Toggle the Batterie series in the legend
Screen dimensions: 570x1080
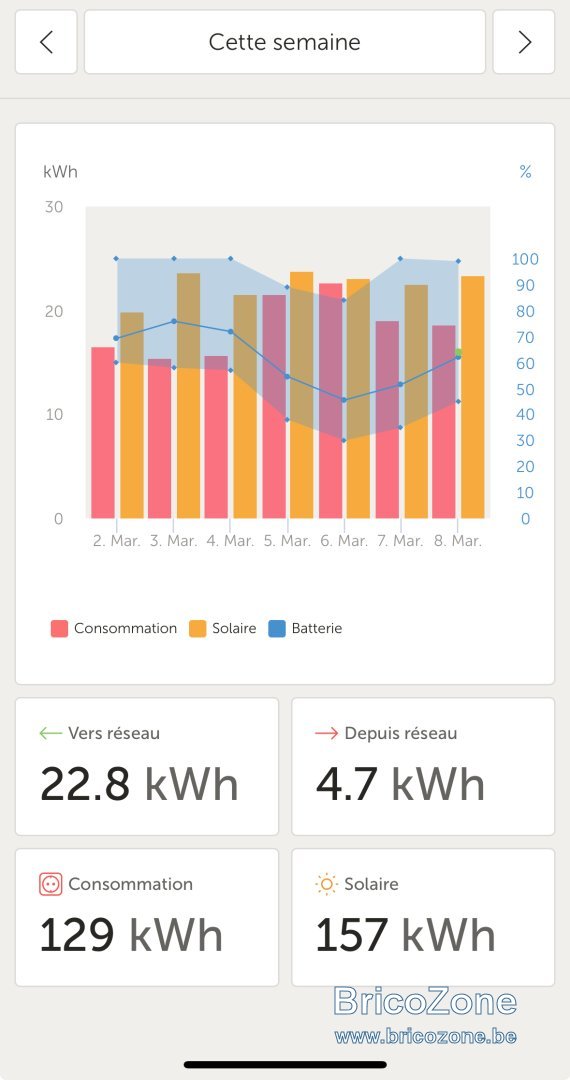coord(305,628)
